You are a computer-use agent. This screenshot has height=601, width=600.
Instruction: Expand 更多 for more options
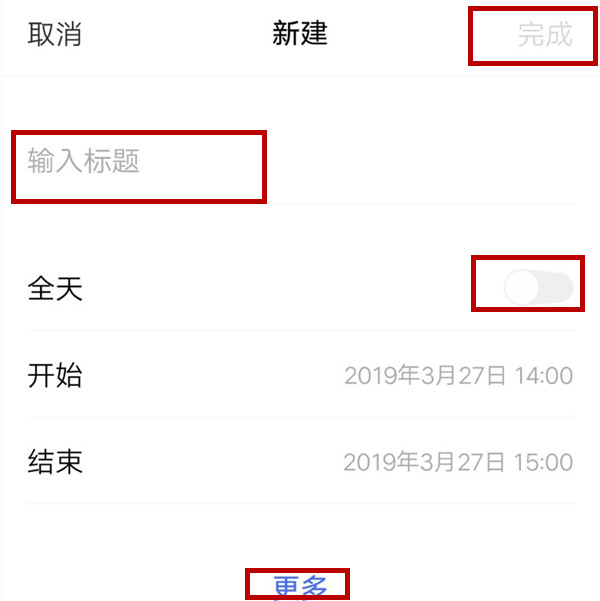tap(299, 587)
